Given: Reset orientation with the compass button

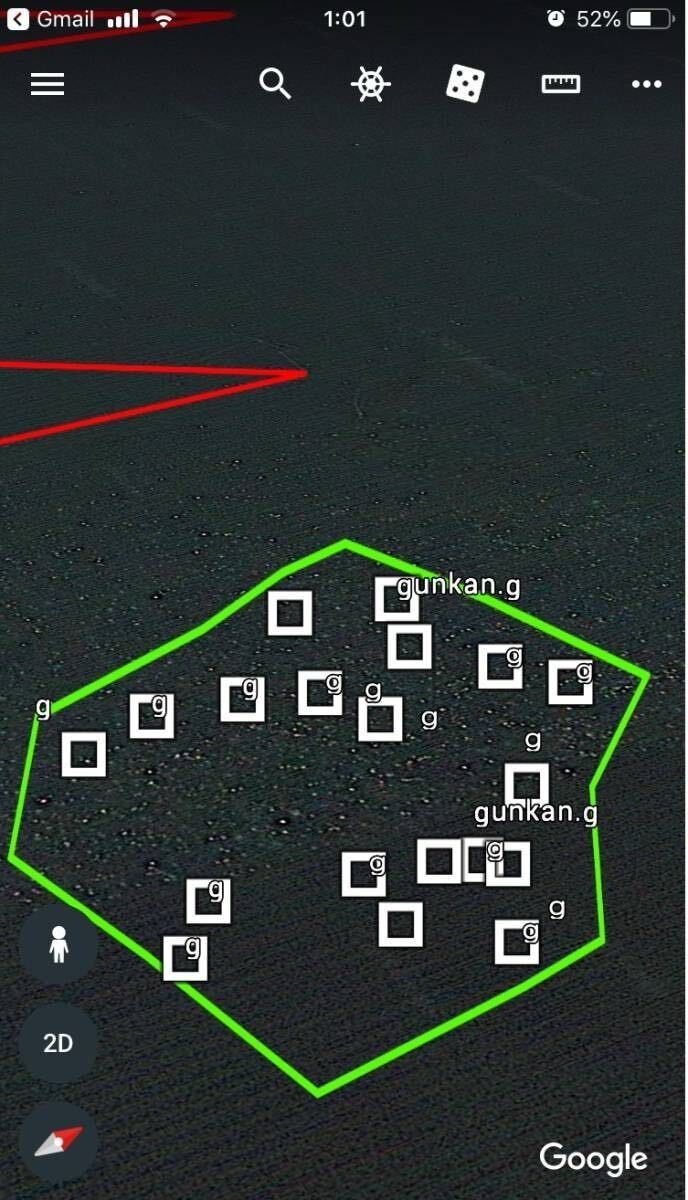Looking at the screenshot, I should point(58,1141).
